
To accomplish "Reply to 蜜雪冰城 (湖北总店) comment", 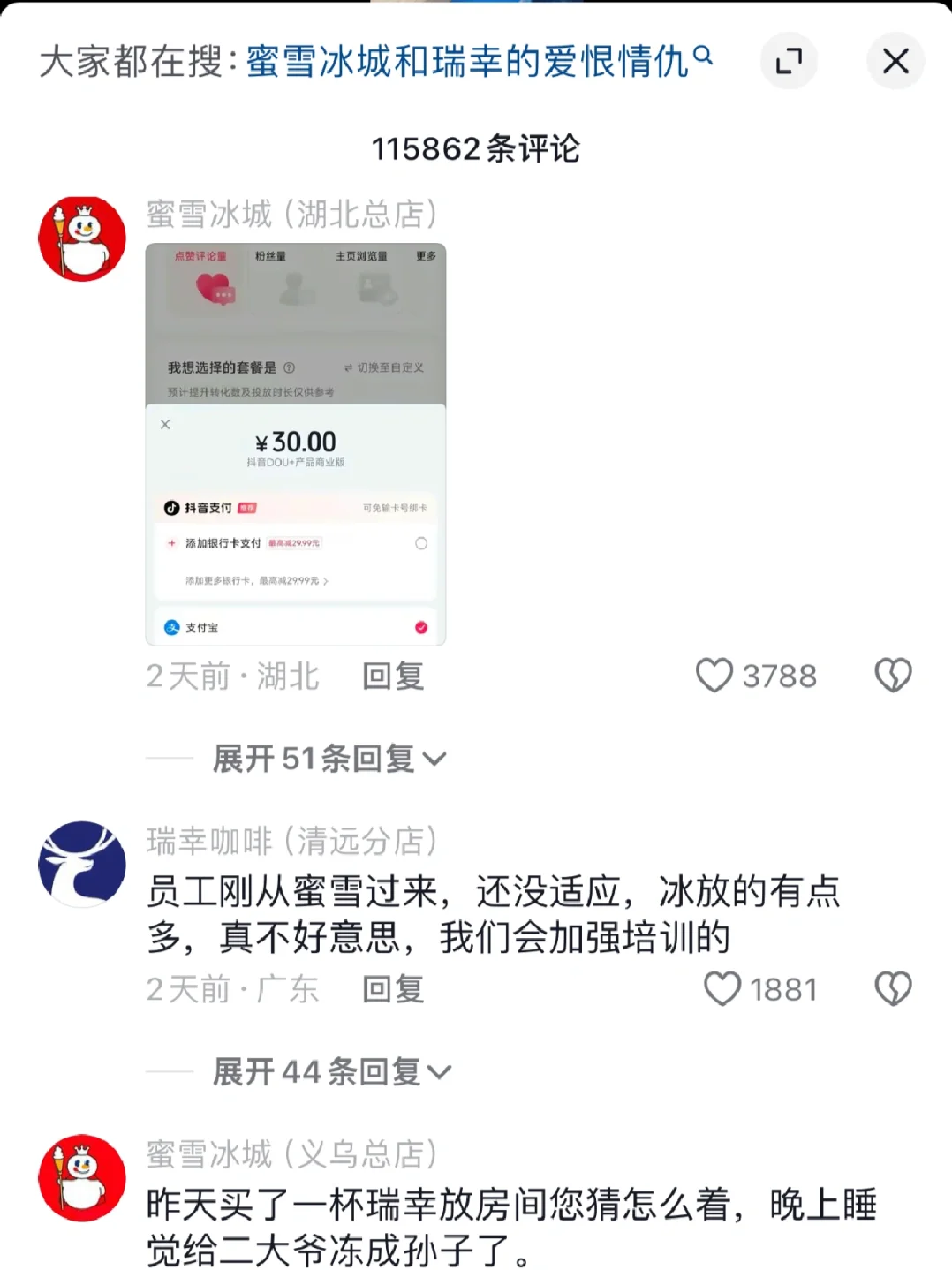I will [x=393, y=677].
